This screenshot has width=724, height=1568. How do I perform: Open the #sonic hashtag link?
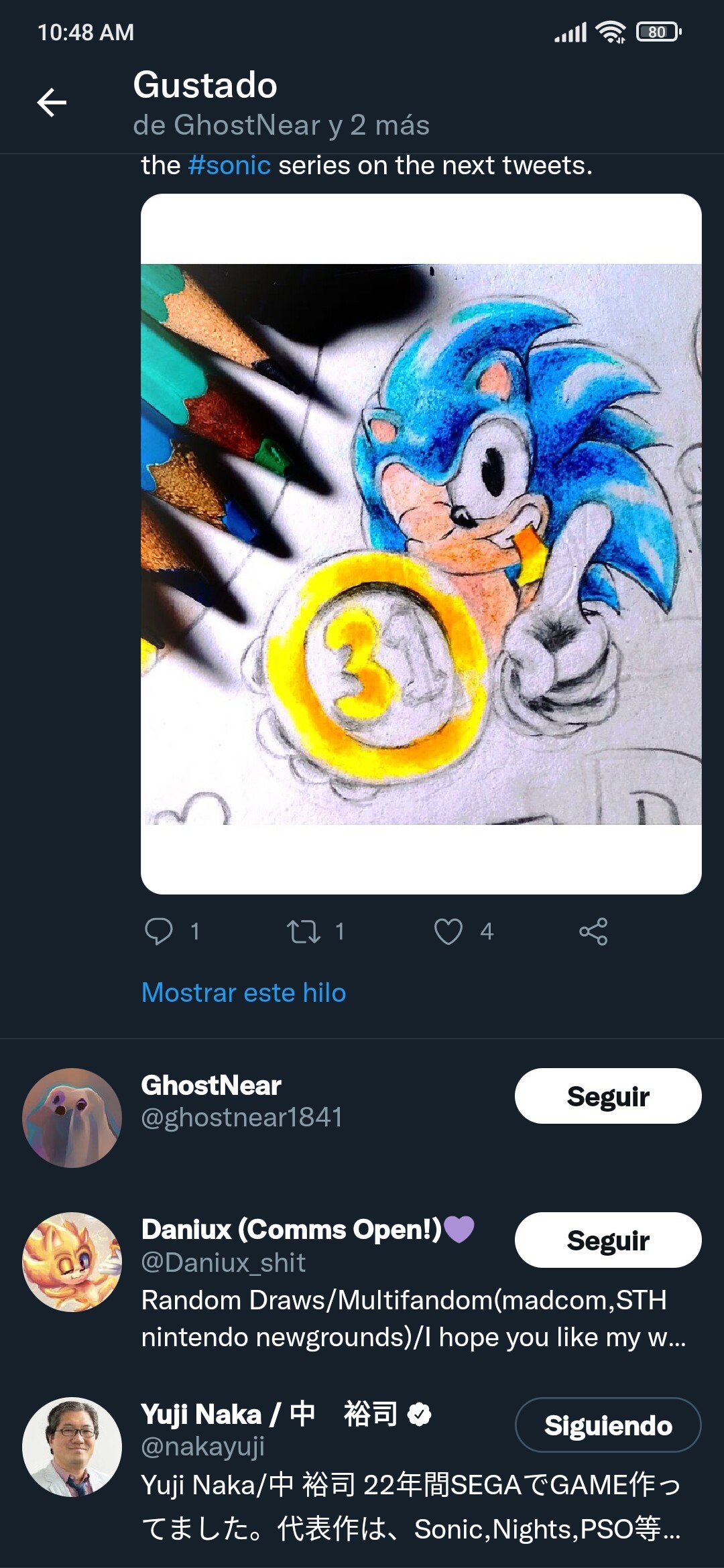click(x=229, y=165)
